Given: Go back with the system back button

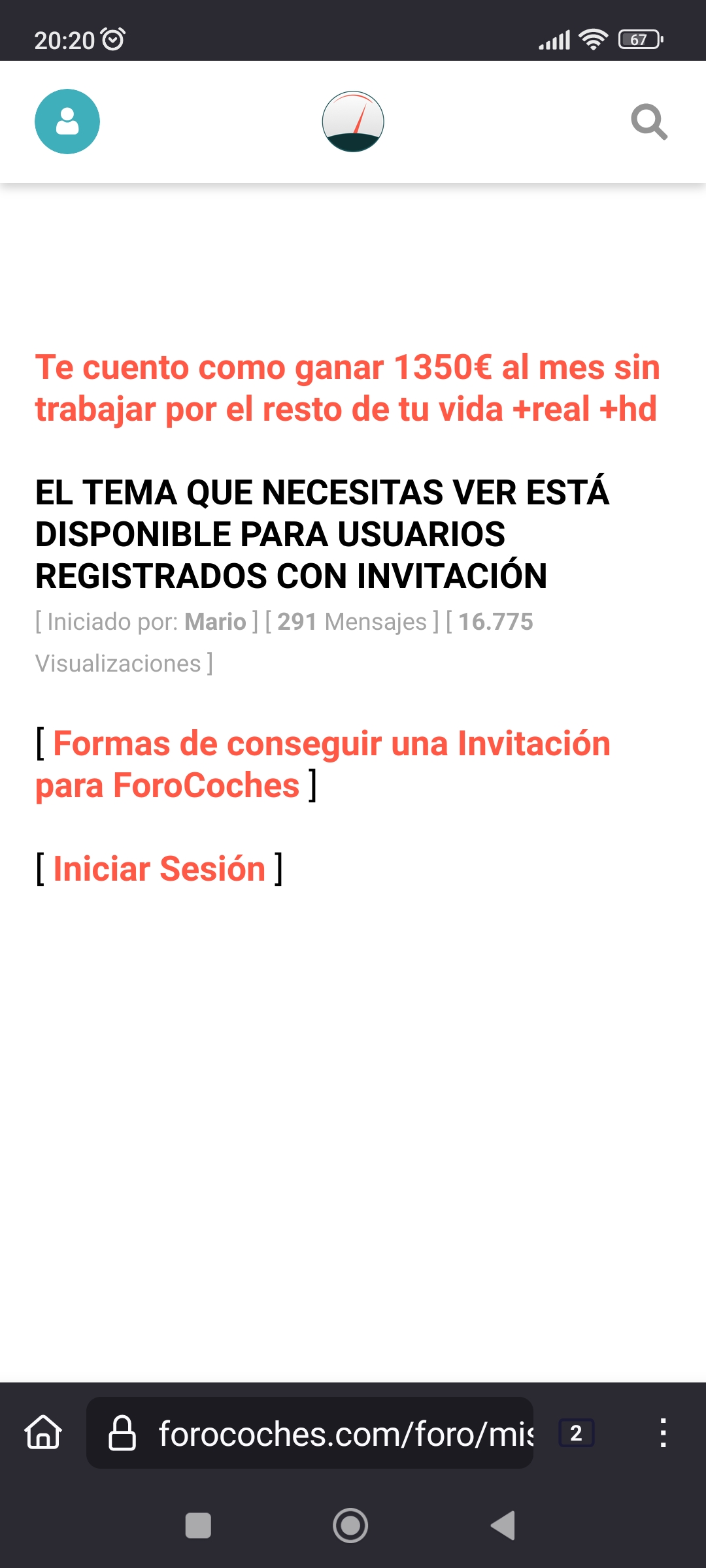Looking at the screenshot, I should [x=503, y=1526].
